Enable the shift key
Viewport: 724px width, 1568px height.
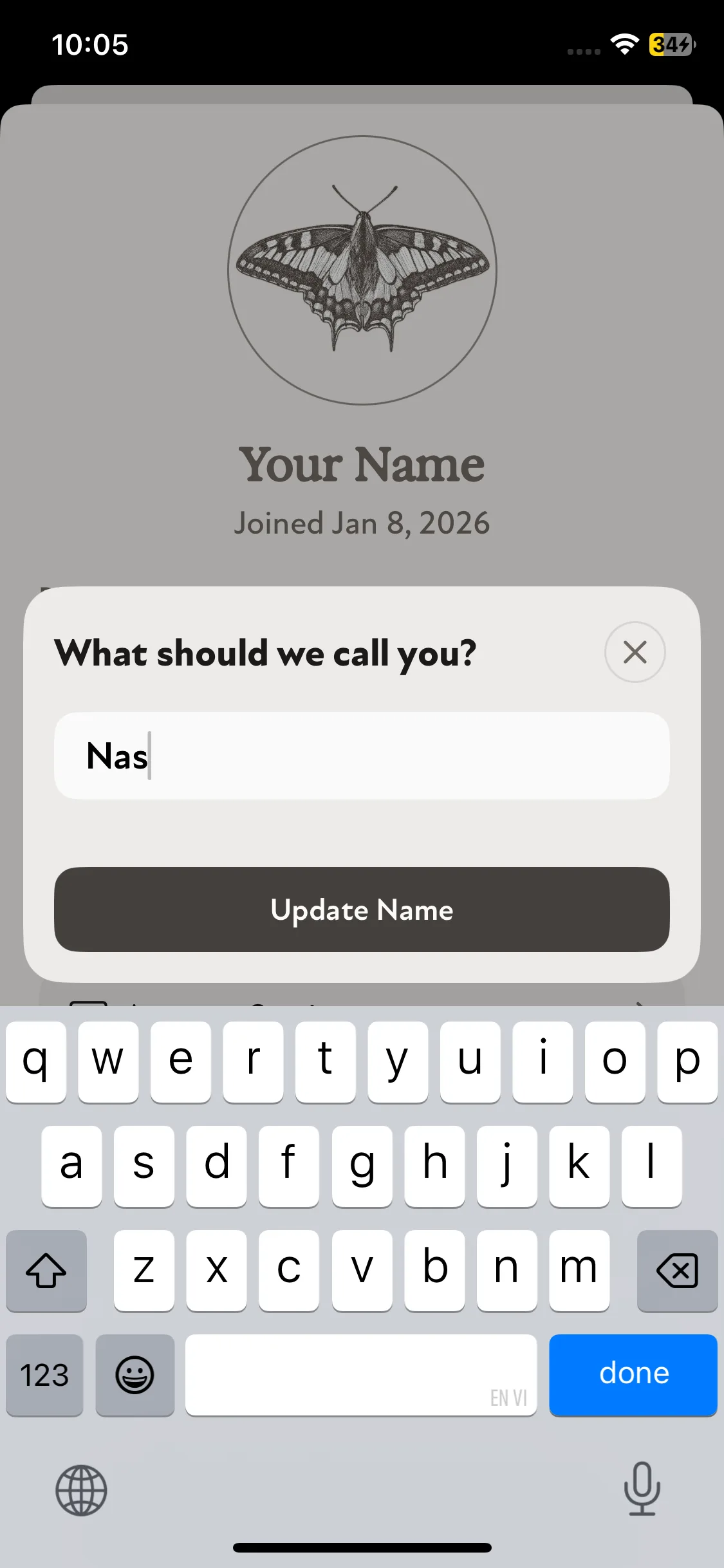46,1270
